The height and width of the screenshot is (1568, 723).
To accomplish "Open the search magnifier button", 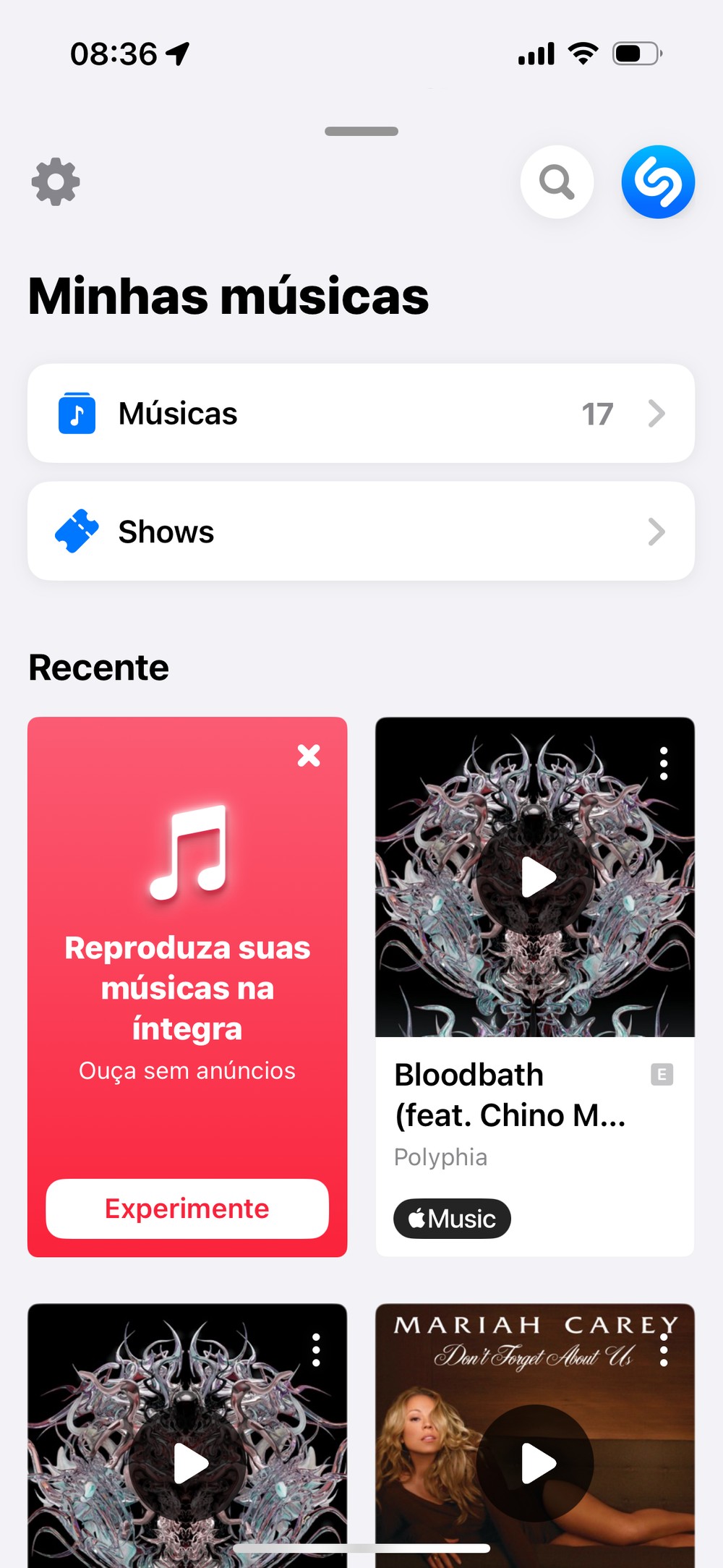I will (x=557, y=182).
